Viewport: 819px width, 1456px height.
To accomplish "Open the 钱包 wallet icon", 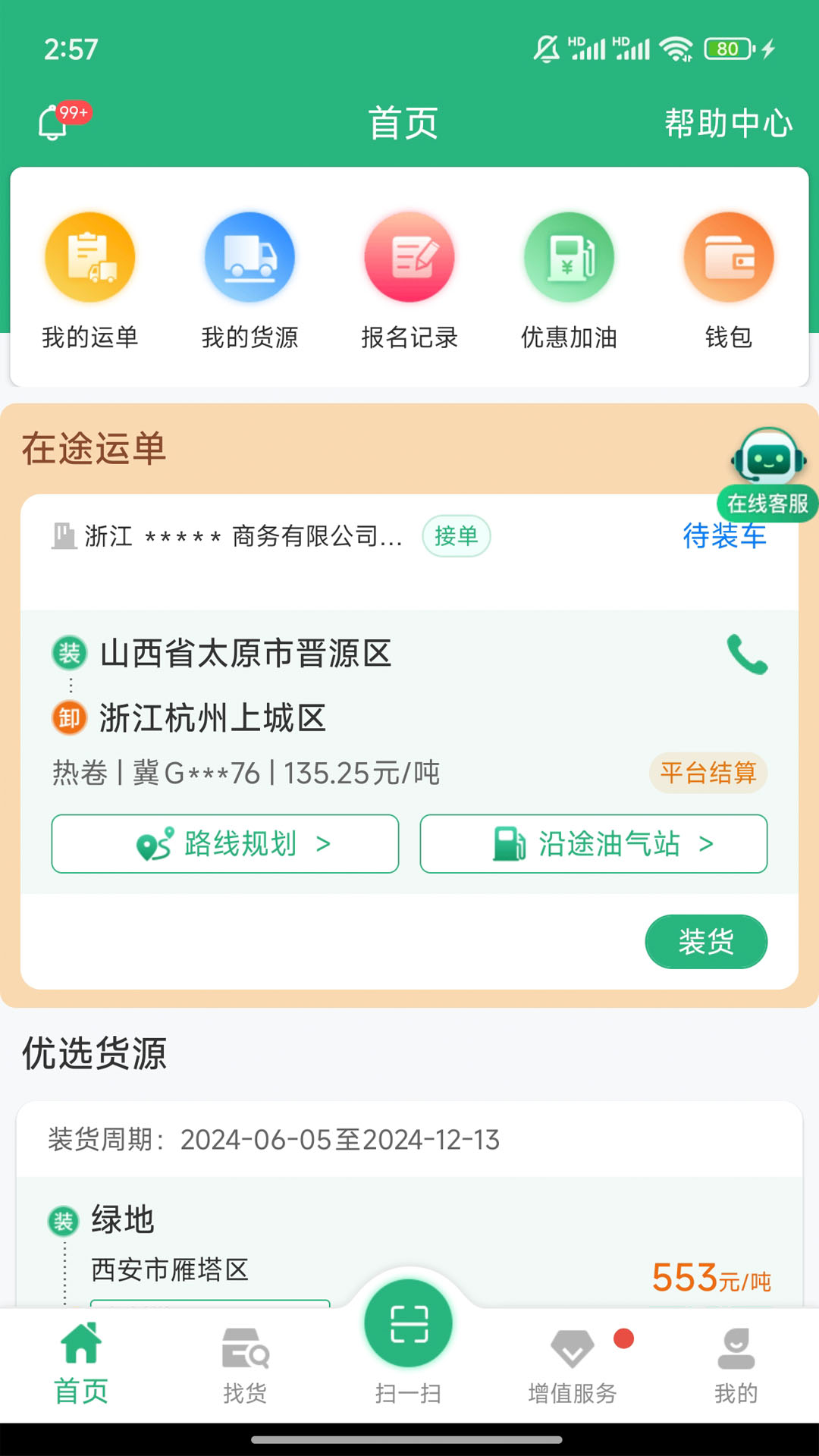I will (728, 256).
